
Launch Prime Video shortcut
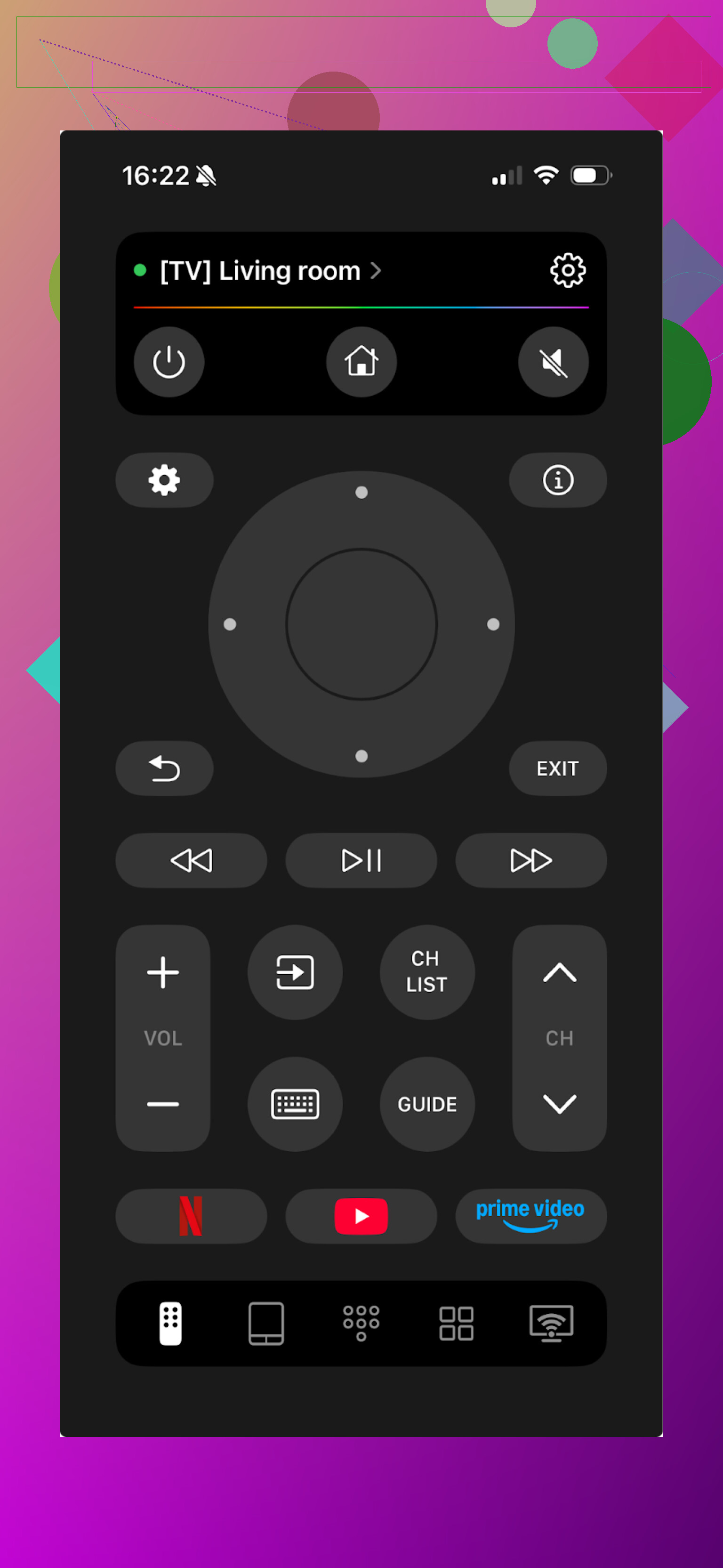(x=530, y=1216)
